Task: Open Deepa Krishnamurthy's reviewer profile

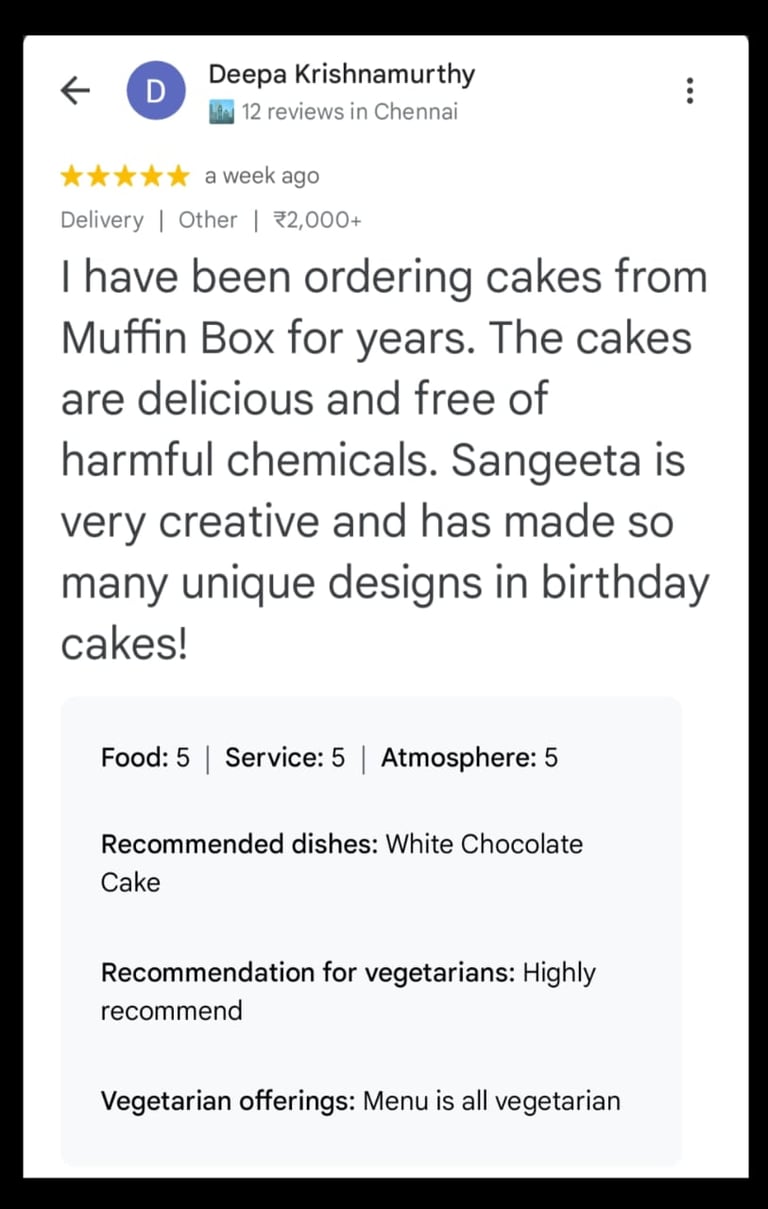Action: (341, 74)
